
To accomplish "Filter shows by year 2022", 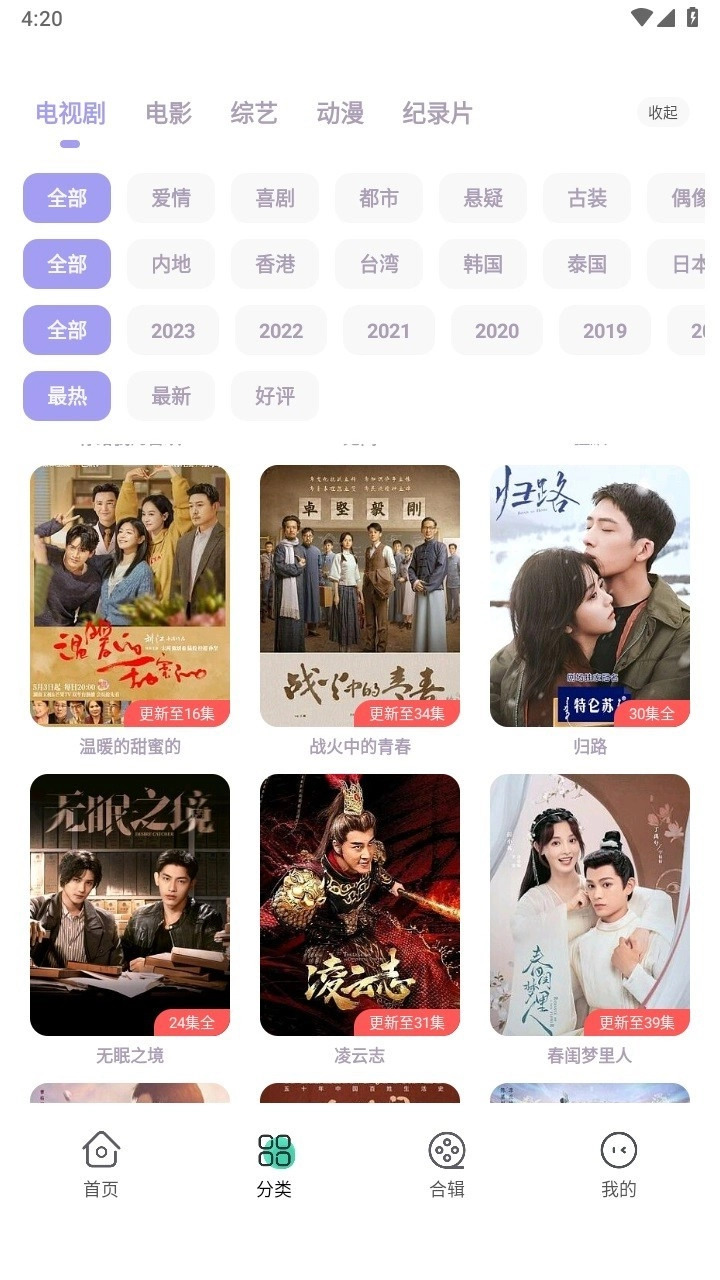I will tap(281, 330).
